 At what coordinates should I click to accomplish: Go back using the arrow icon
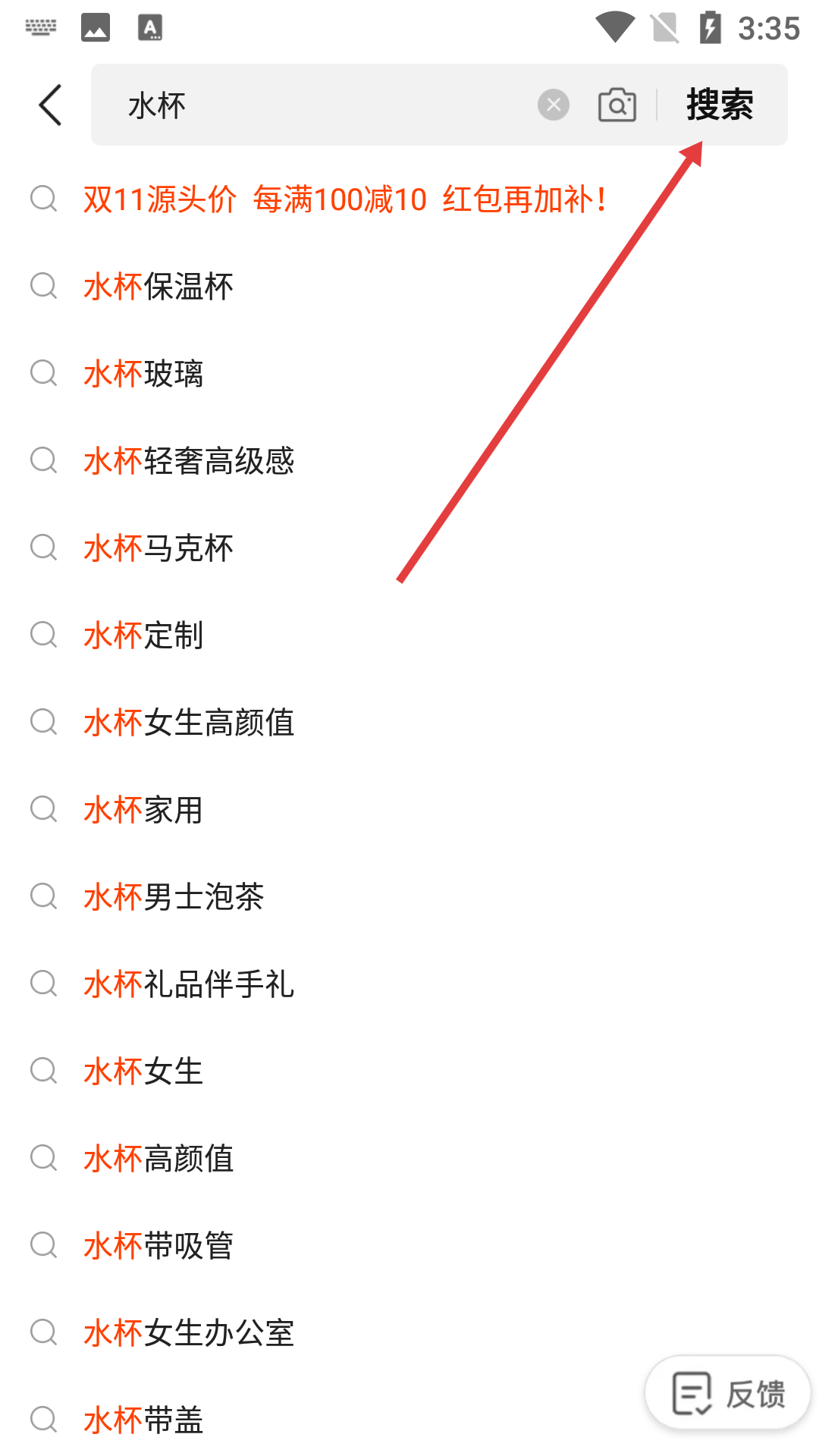point(50,105)
